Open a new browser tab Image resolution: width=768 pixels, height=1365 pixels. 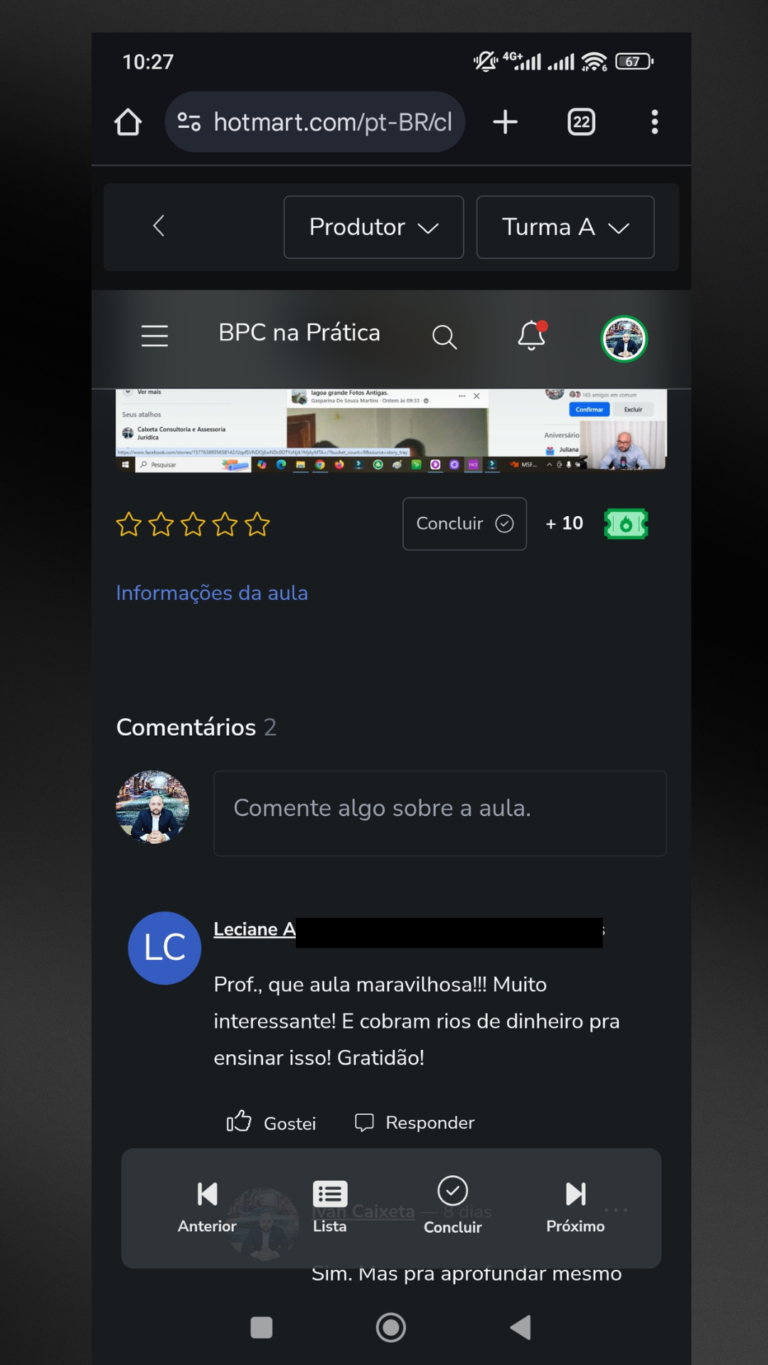pyautogui.click(x=505, y=122)
